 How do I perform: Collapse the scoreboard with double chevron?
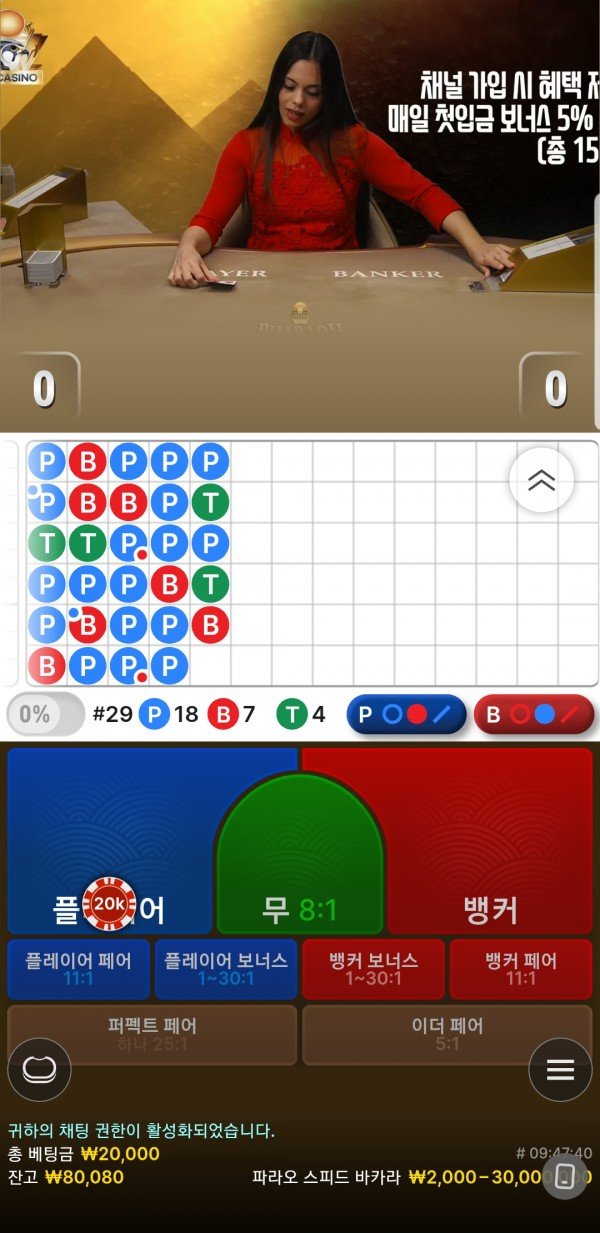tap(541, 480)
